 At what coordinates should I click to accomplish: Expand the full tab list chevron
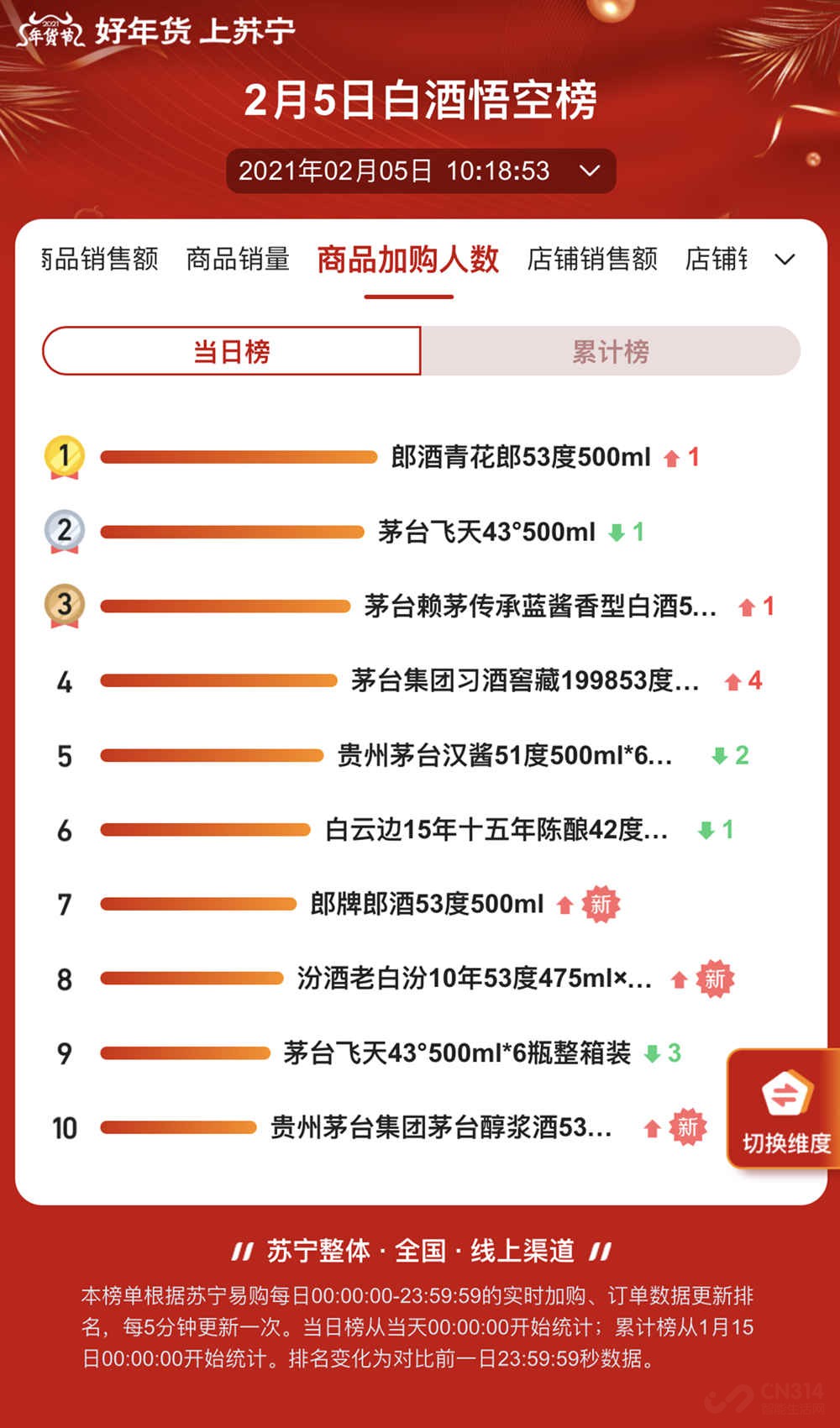click(785, 260)
